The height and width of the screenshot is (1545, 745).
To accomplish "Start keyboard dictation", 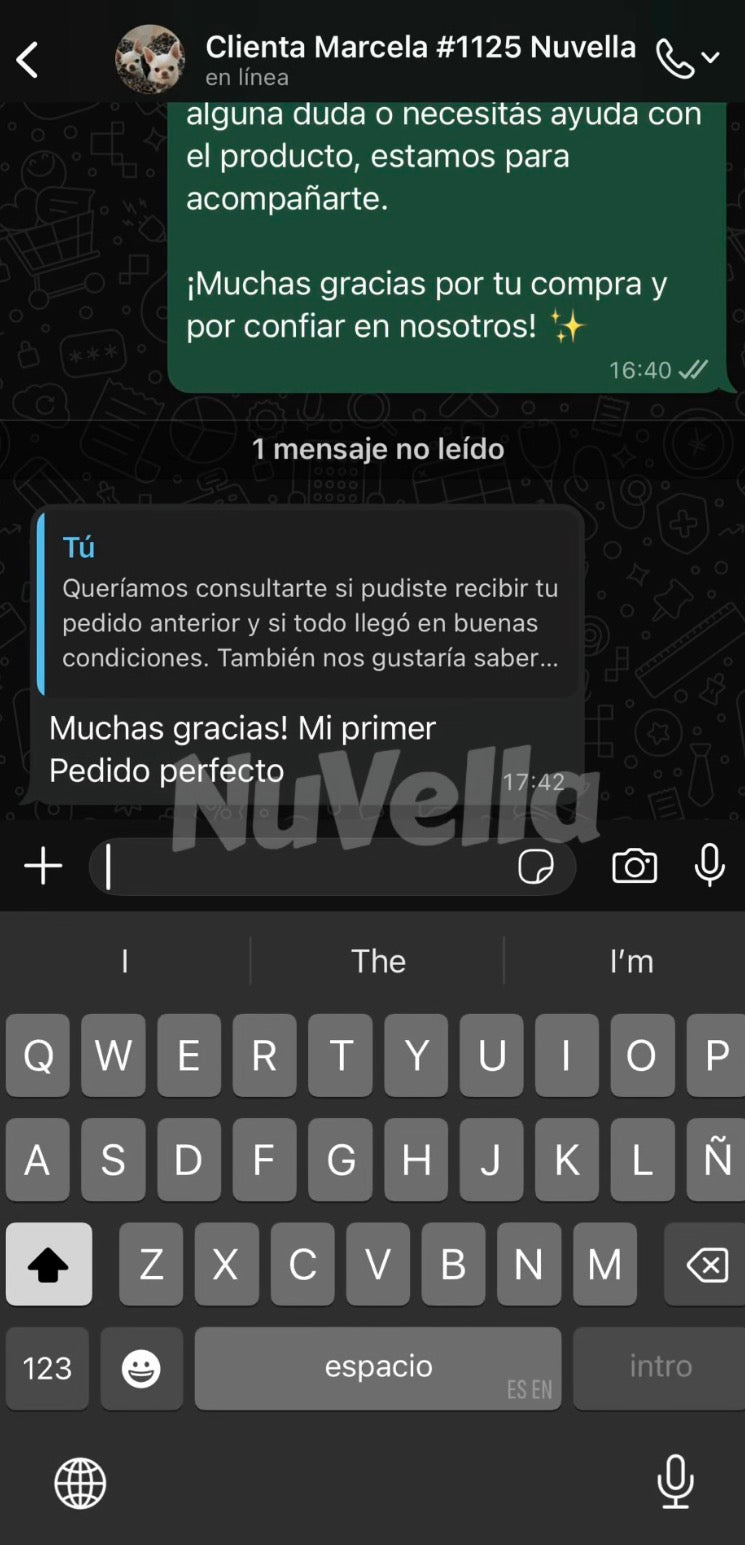I will 675,1481.
